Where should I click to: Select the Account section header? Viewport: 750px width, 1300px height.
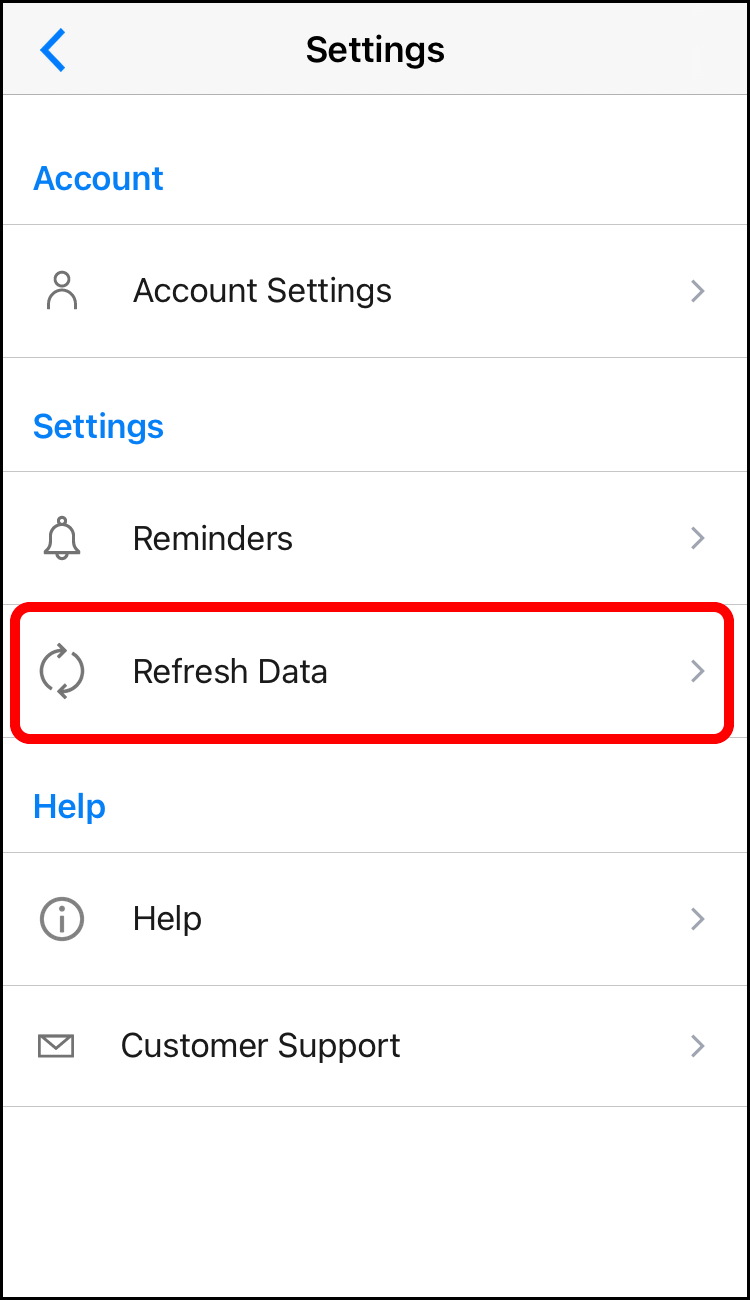point(98,178)
